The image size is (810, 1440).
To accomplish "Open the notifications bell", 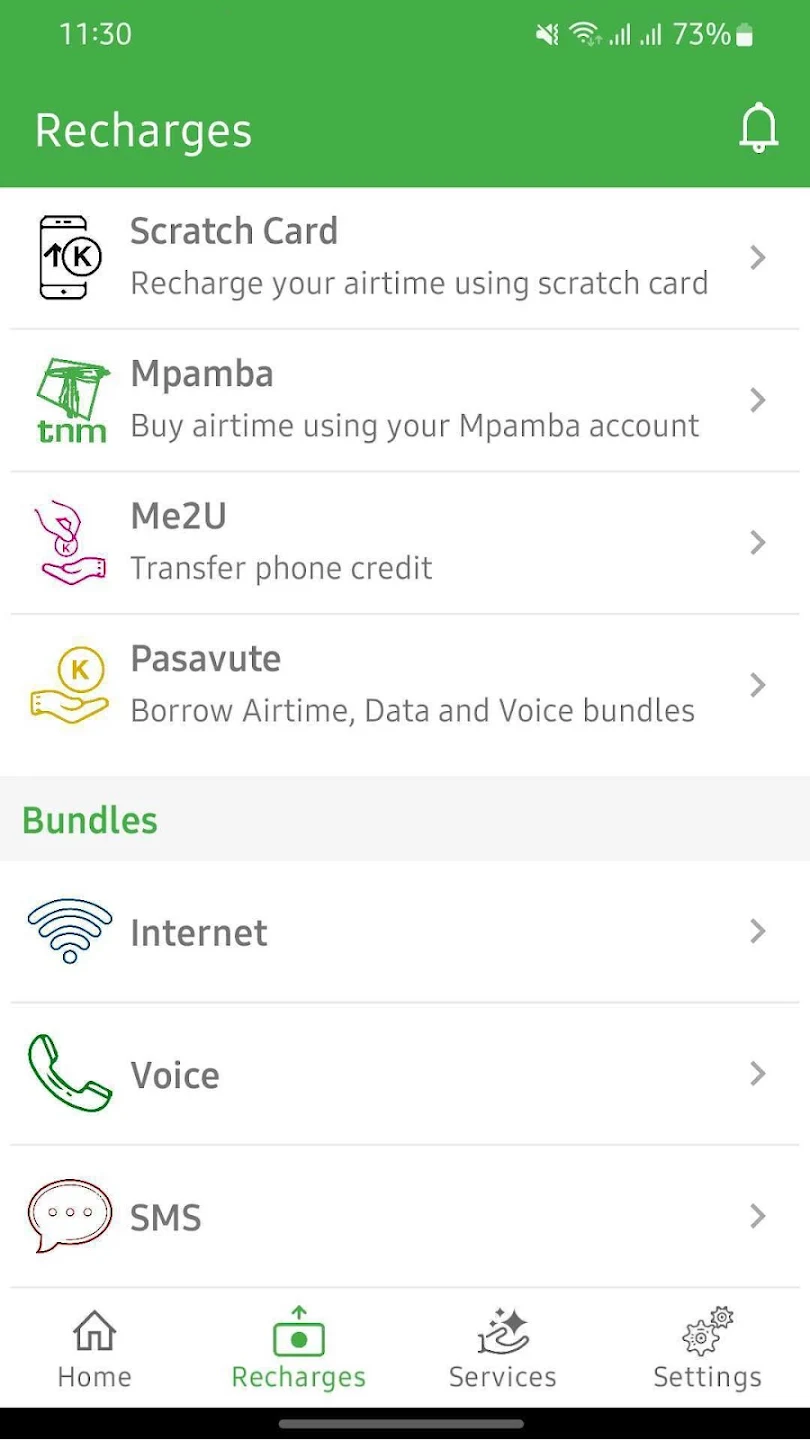I will tap(758, 129).
